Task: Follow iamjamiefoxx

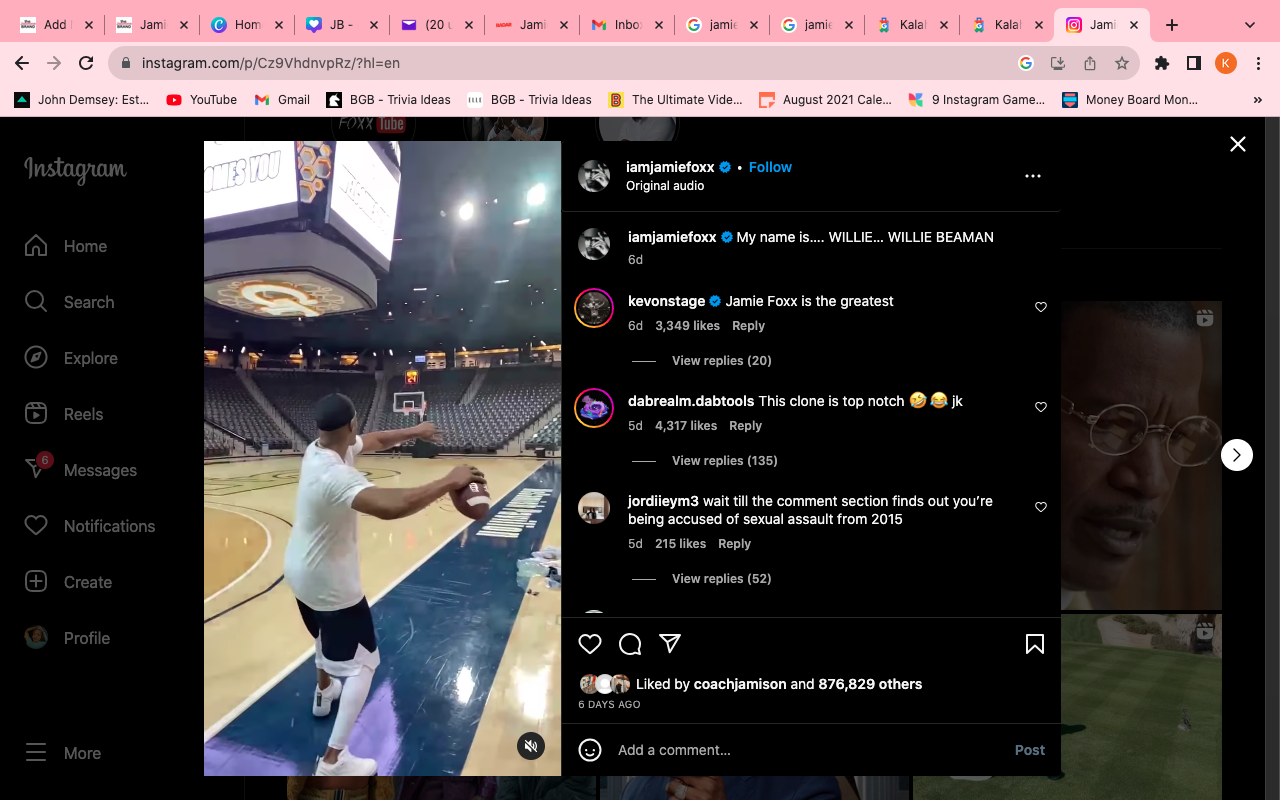Action: 770,167
